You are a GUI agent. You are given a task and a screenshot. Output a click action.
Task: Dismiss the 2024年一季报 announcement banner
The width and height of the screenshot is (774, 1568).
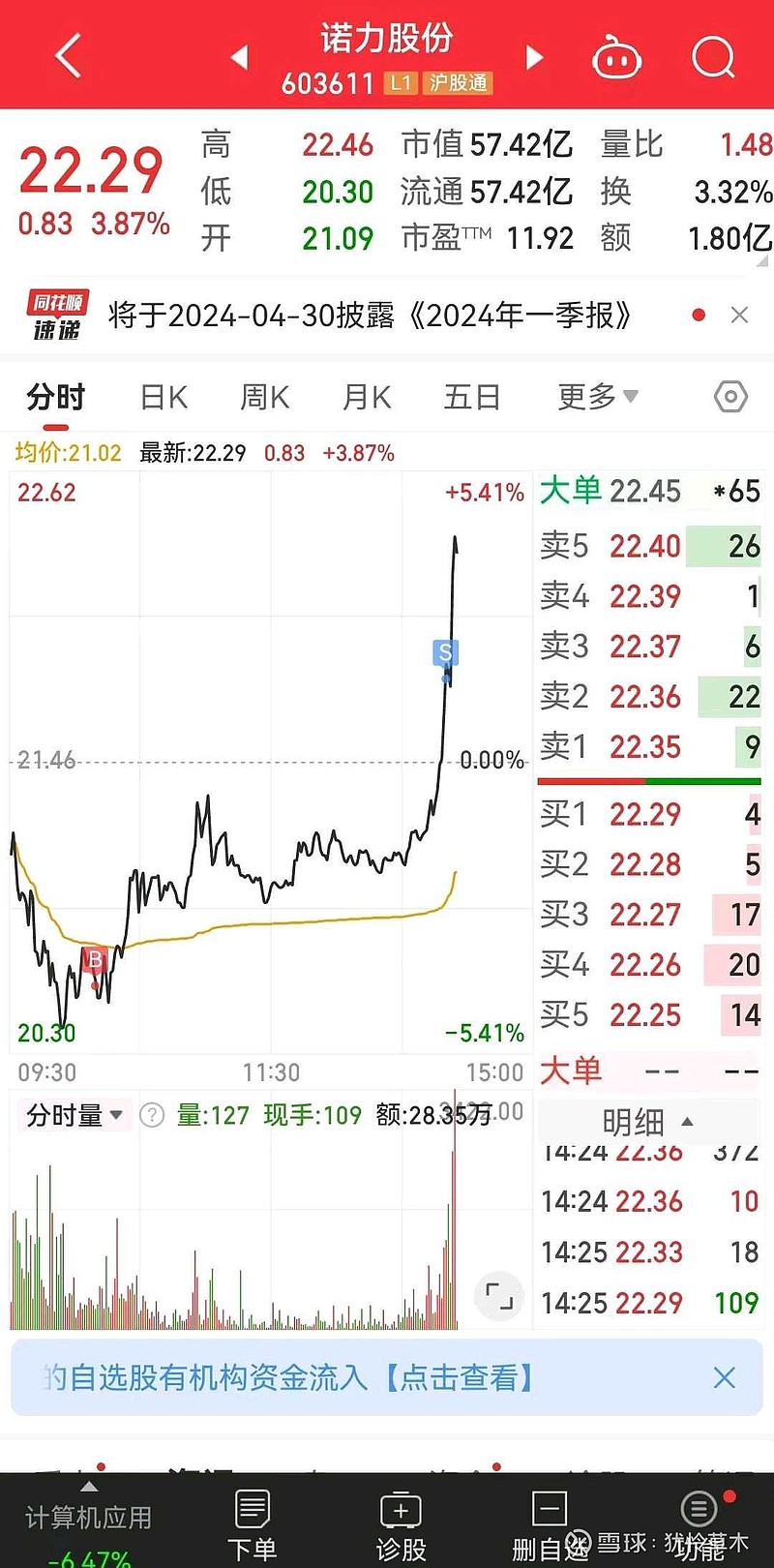click(739, 316)
